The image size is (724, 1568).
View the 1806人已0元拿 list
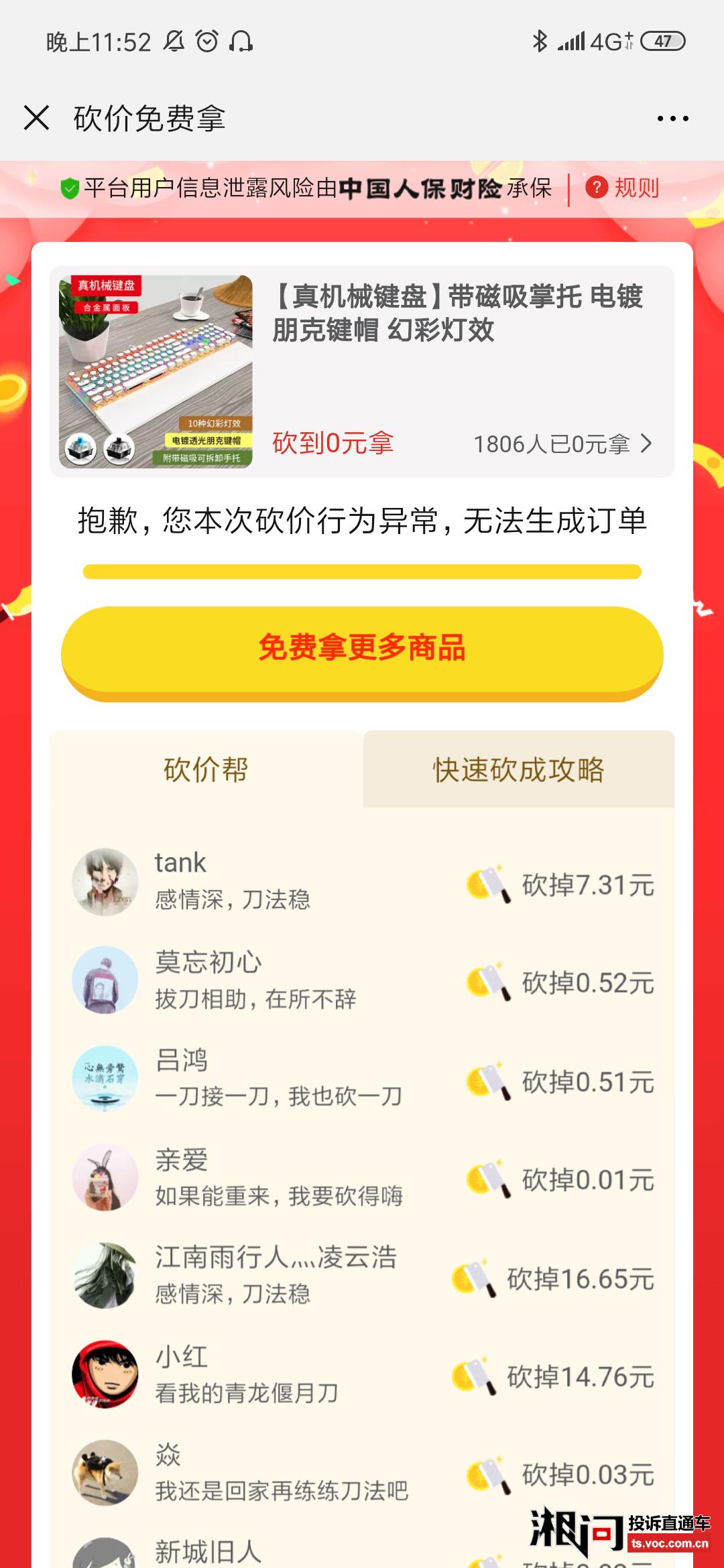[x=562, y=444]
